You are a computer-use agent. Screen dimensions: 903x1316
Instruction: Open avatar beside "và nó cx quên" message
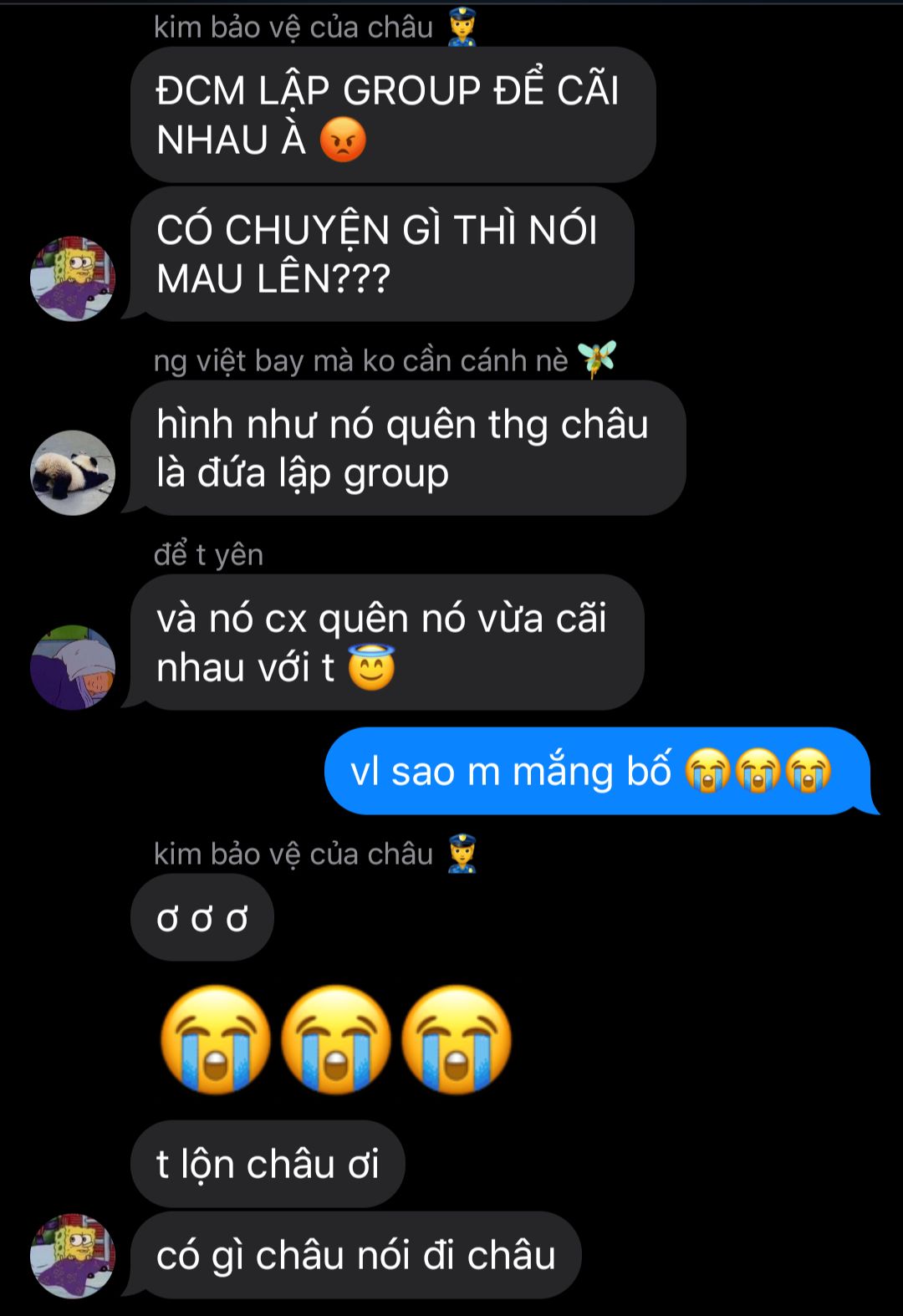(x=73, y=667)
